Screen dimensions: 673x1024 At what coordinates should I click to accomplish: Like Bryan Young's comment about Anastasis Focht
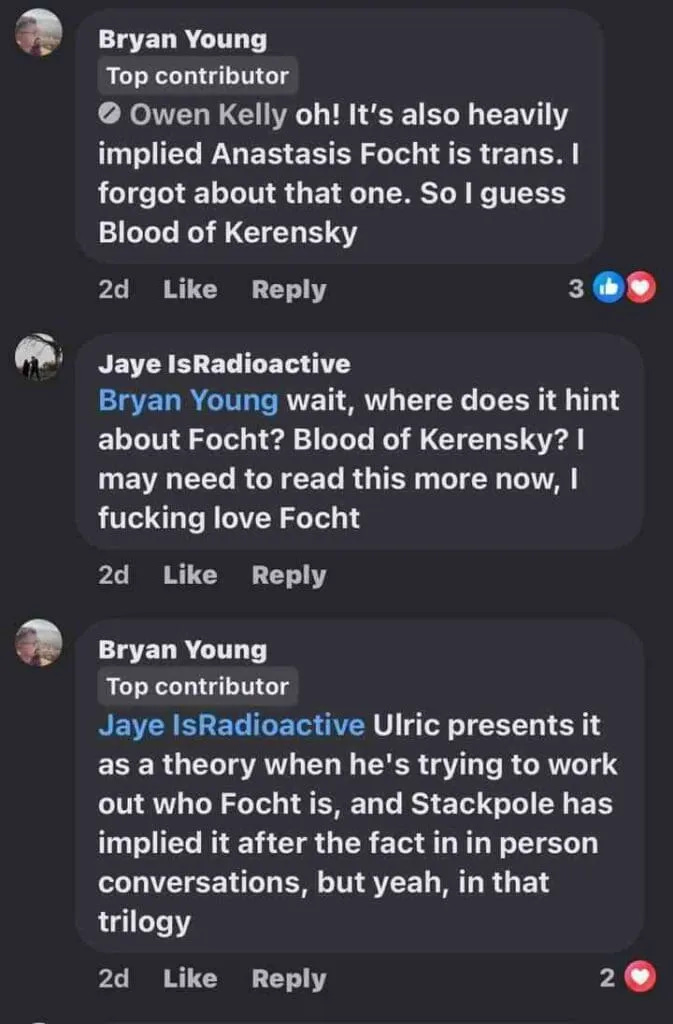pyautogui.click(x=189, y=290)
